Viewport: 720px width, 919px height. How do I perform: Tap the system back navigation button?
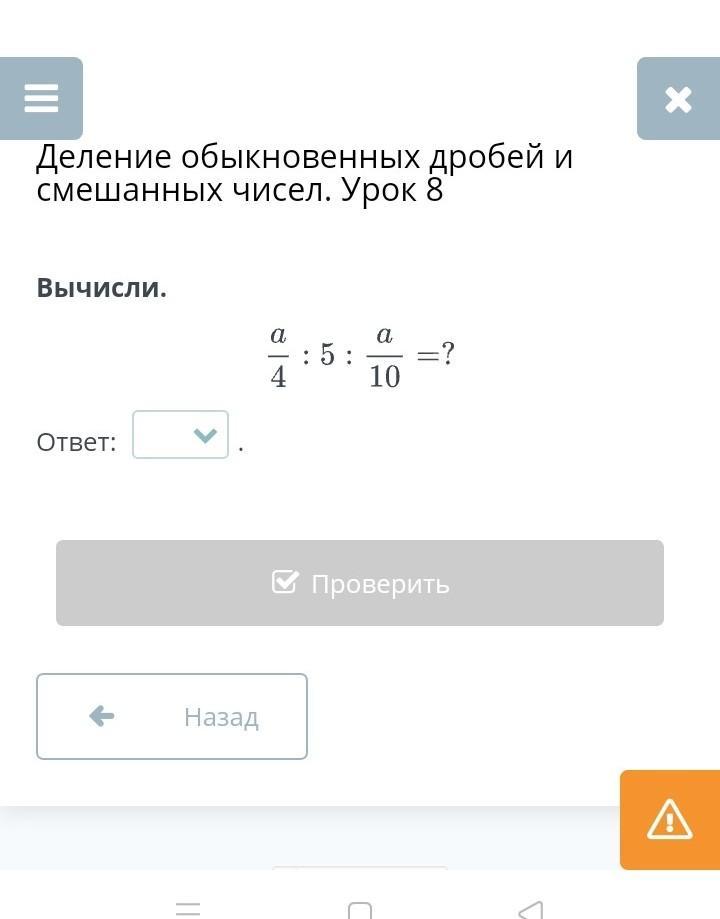(x=531, y=909)
